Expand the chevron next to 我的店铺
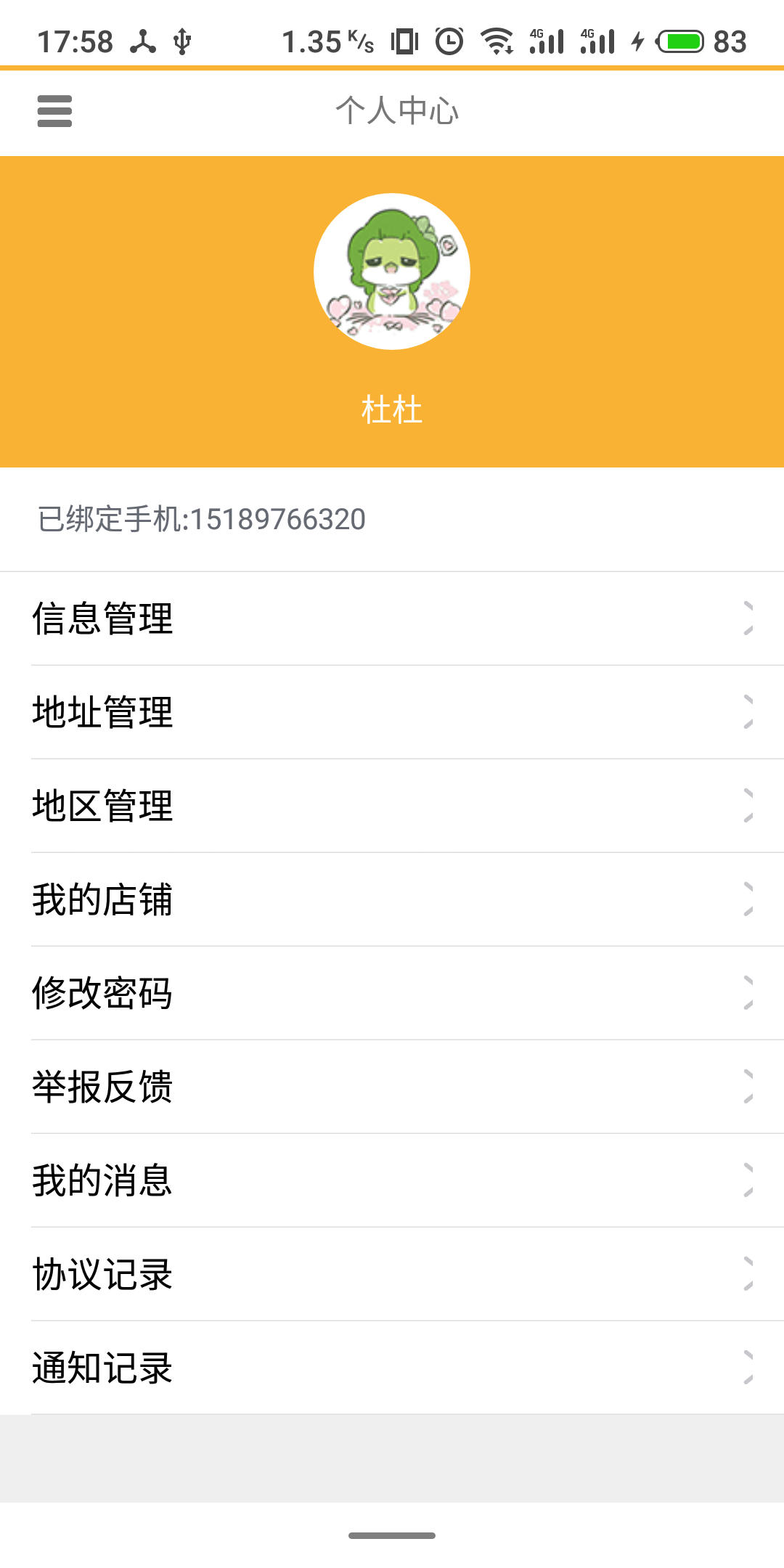 point(748,900)
